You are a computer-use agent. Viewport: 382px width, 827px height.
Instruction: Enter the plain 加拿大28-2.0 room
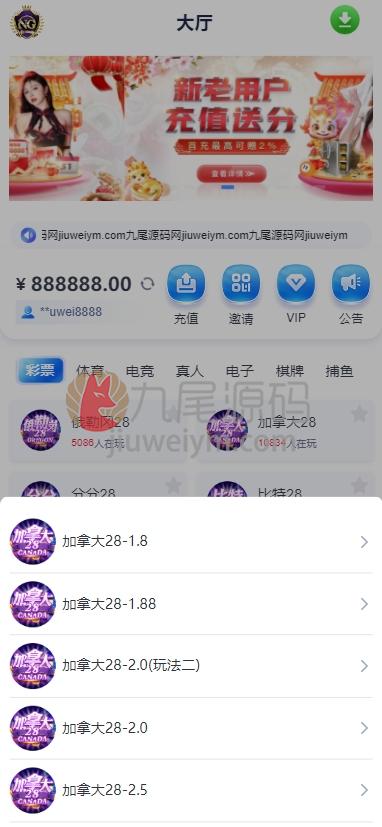191,728
